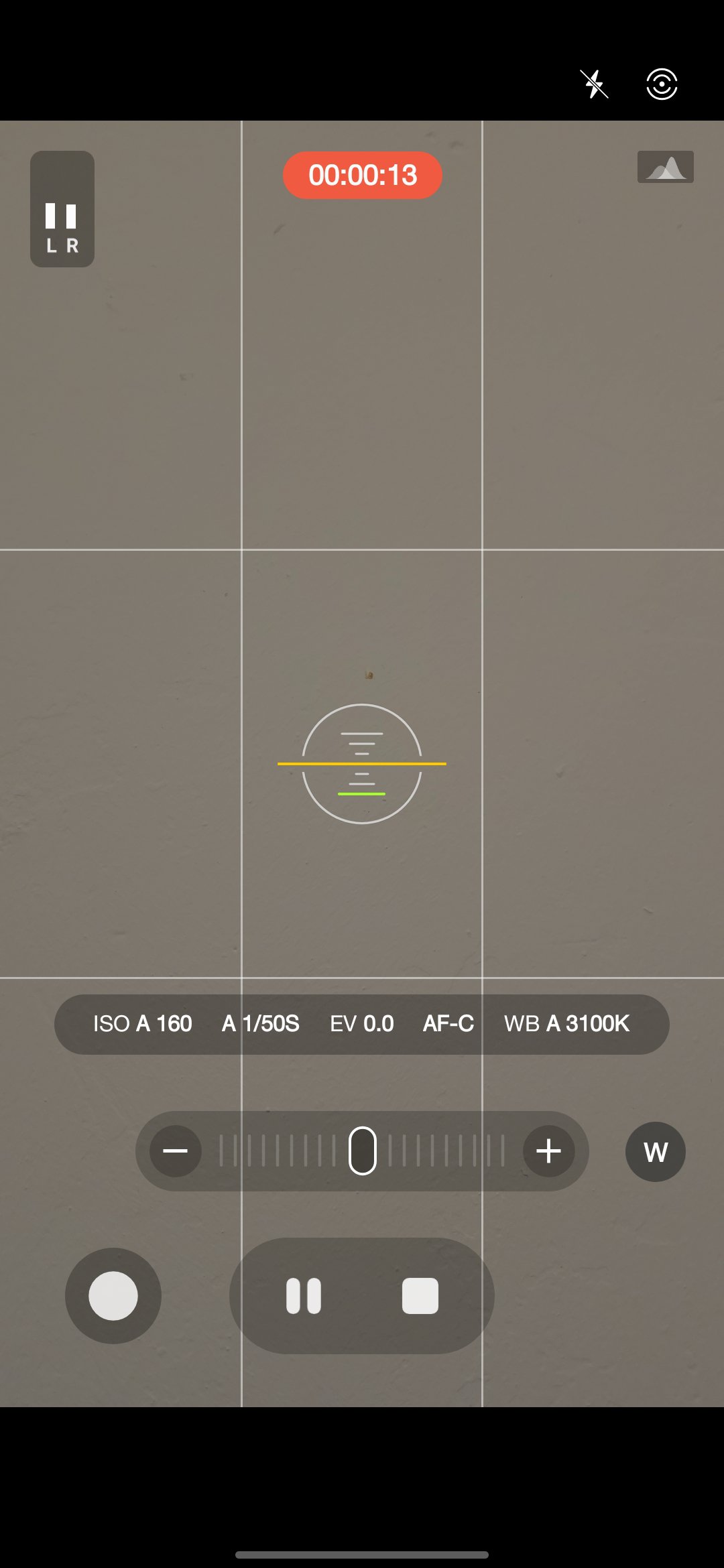Change shutter speed A 1/50S

click(x=261, y=1024)
